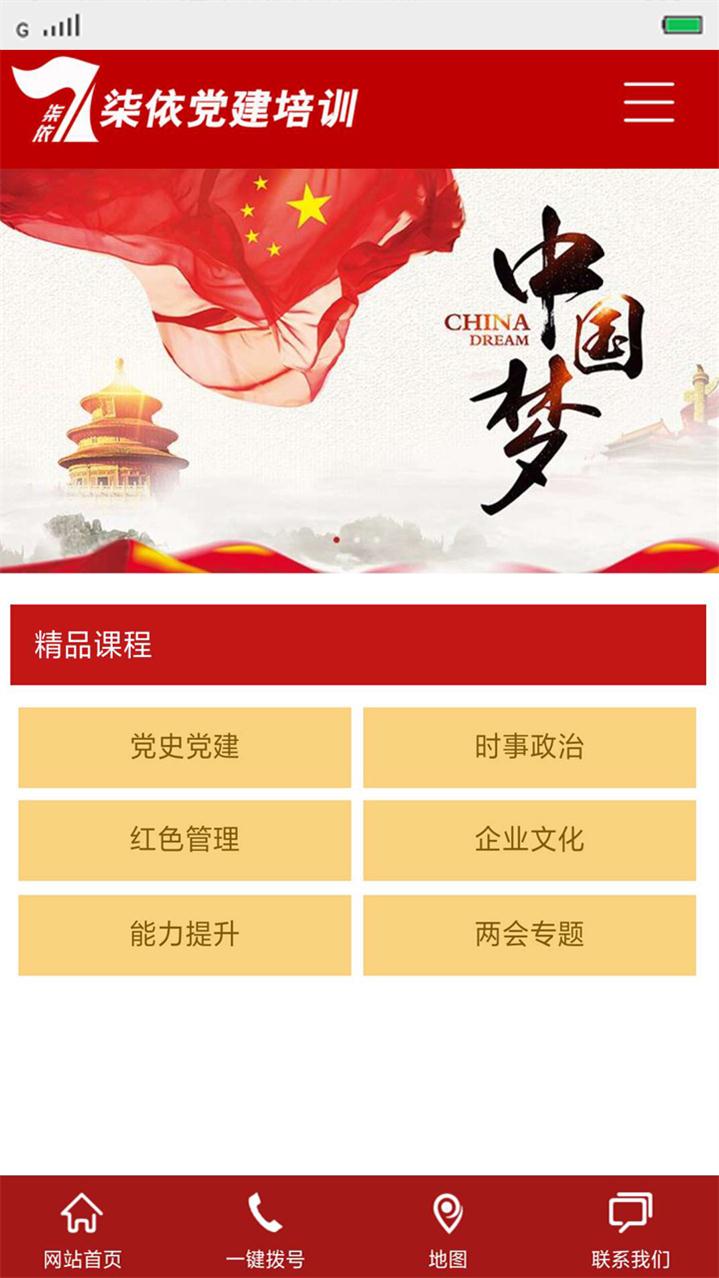Viewport: 719px width, 1278px height.
Task: Open the hamburger menu
Action: (649, 102)
